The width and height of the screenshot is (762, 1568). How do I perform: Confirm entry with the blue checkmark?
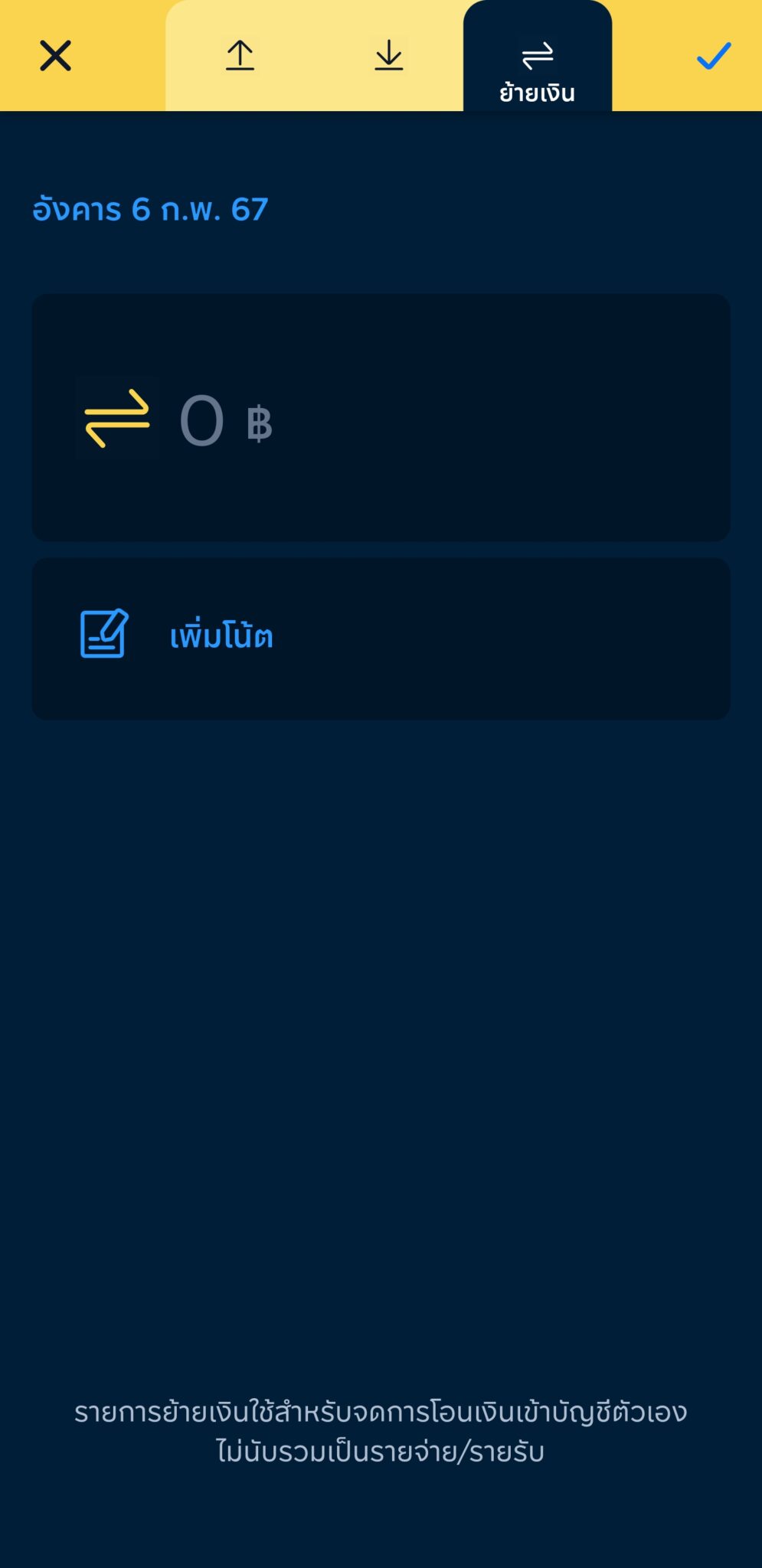713,56
